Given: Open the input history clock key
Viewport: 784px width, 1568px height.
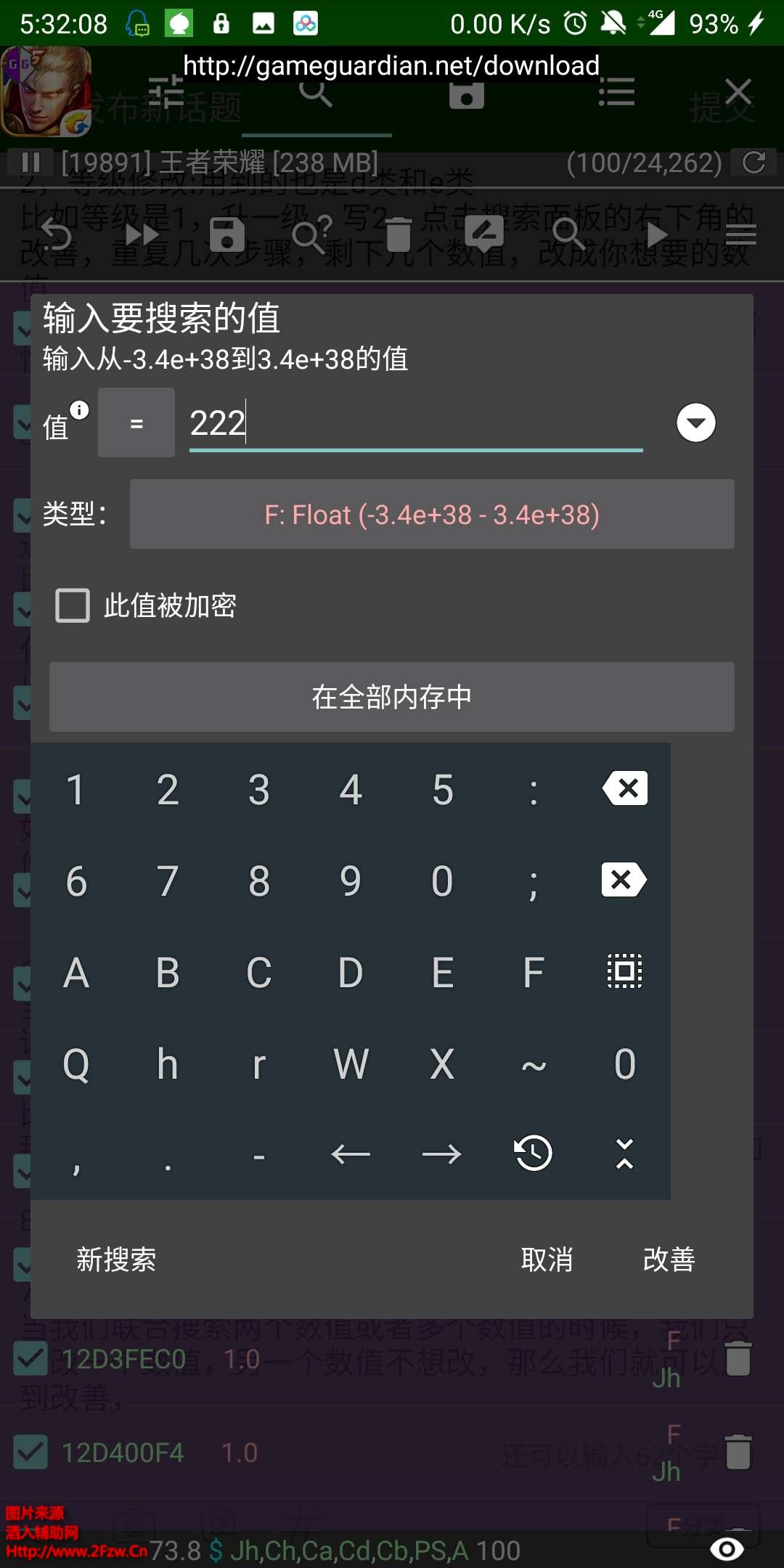Looking at the screenshot, I should coord(534,1153).
